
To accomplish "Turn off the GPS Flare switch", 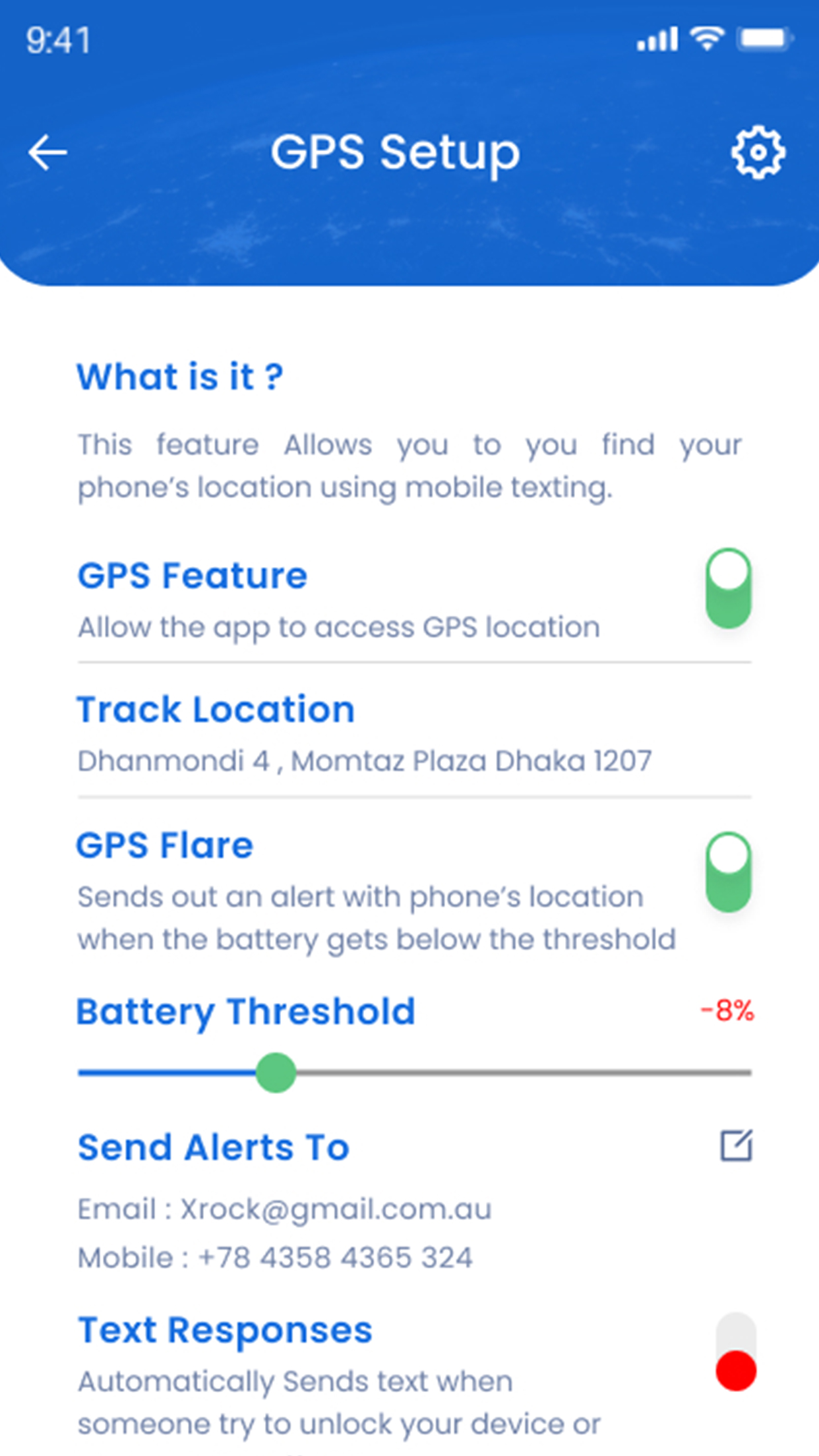I will (x=729, y=872).
